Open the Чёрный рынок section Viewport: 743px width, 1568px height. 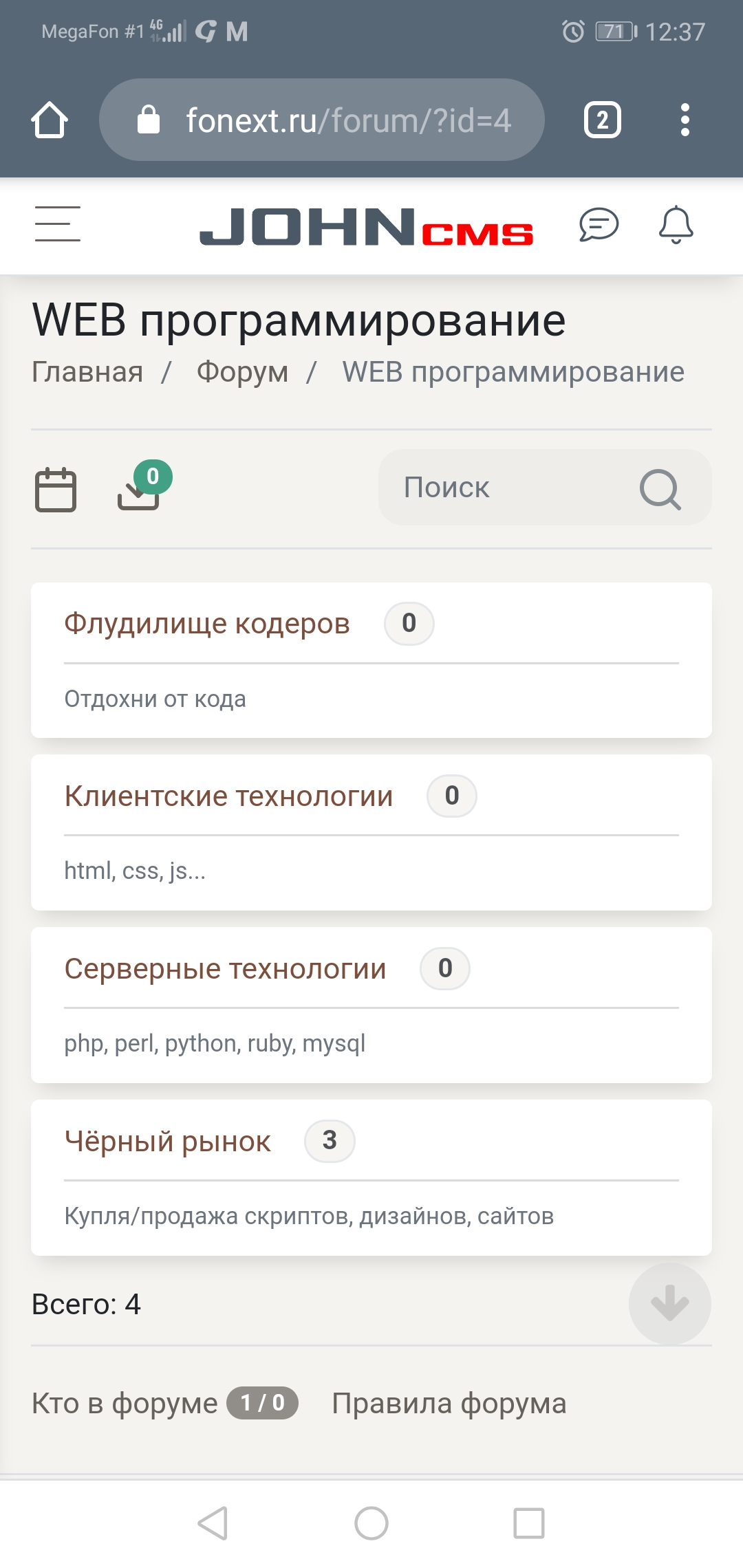tap(168, 1142)
